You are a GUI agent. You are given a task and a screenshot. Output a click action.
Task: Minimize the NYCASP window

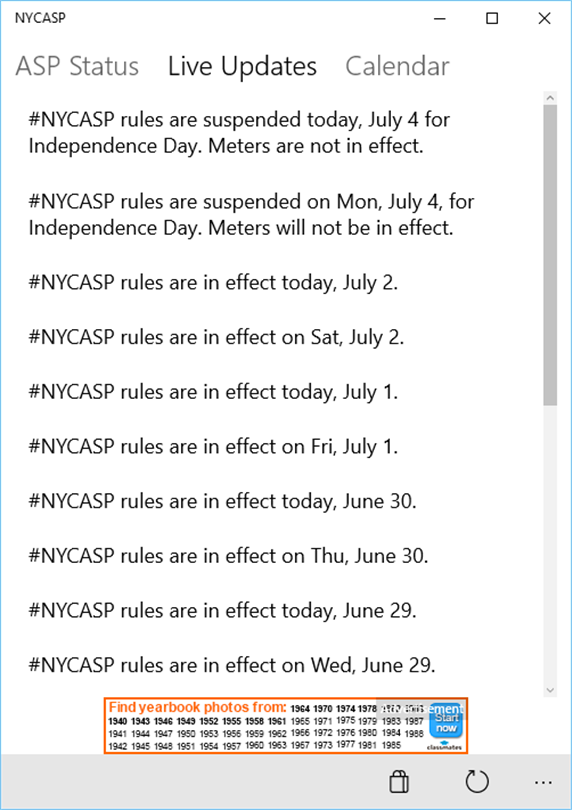pos(440,19)
